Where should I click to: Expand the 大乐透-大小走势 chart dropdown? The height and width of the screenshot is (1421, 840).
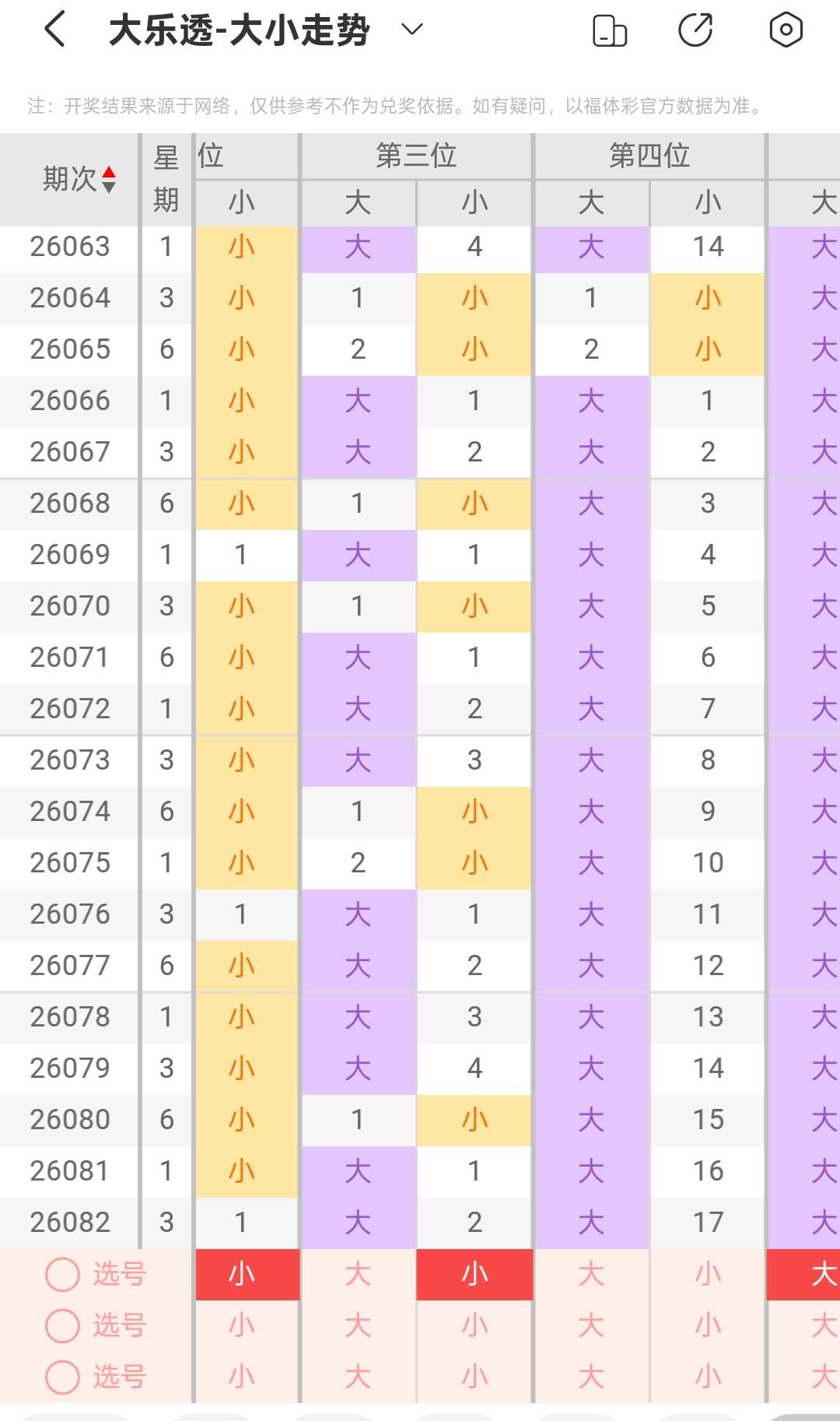pos(411,30)
